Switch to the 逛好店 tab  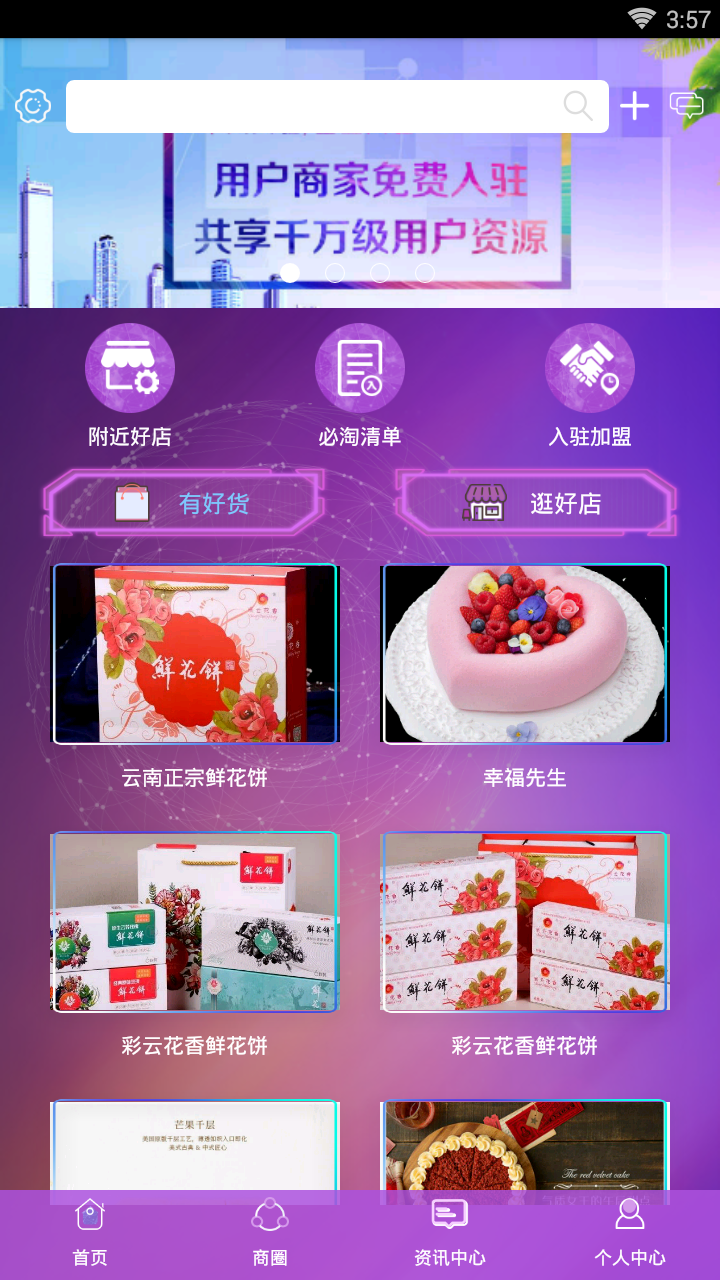(535, 503)
